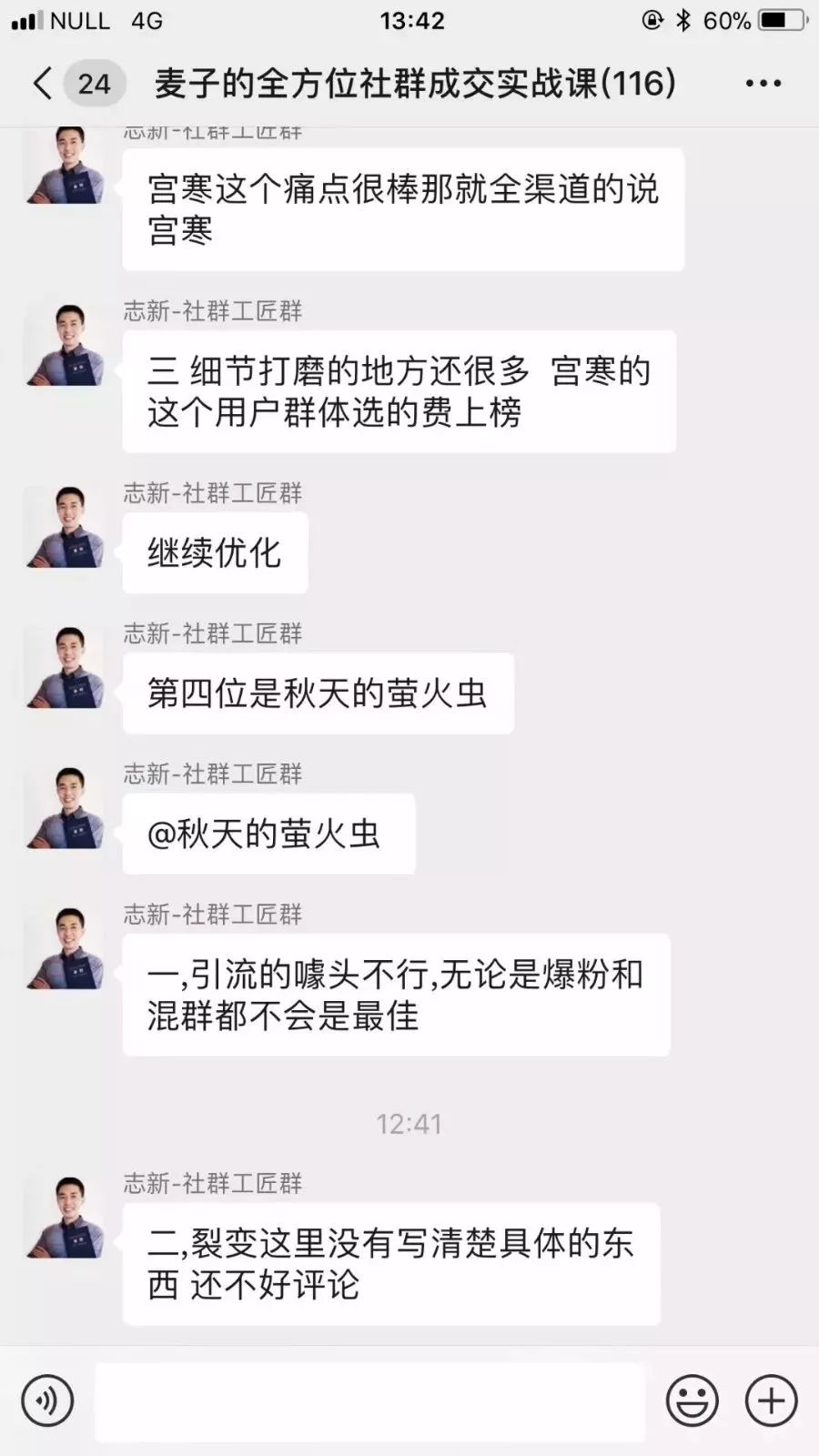The image size is (819, 1456).
Task: Open sender avatar beside 继续优化 message
Action: [66, 528]
